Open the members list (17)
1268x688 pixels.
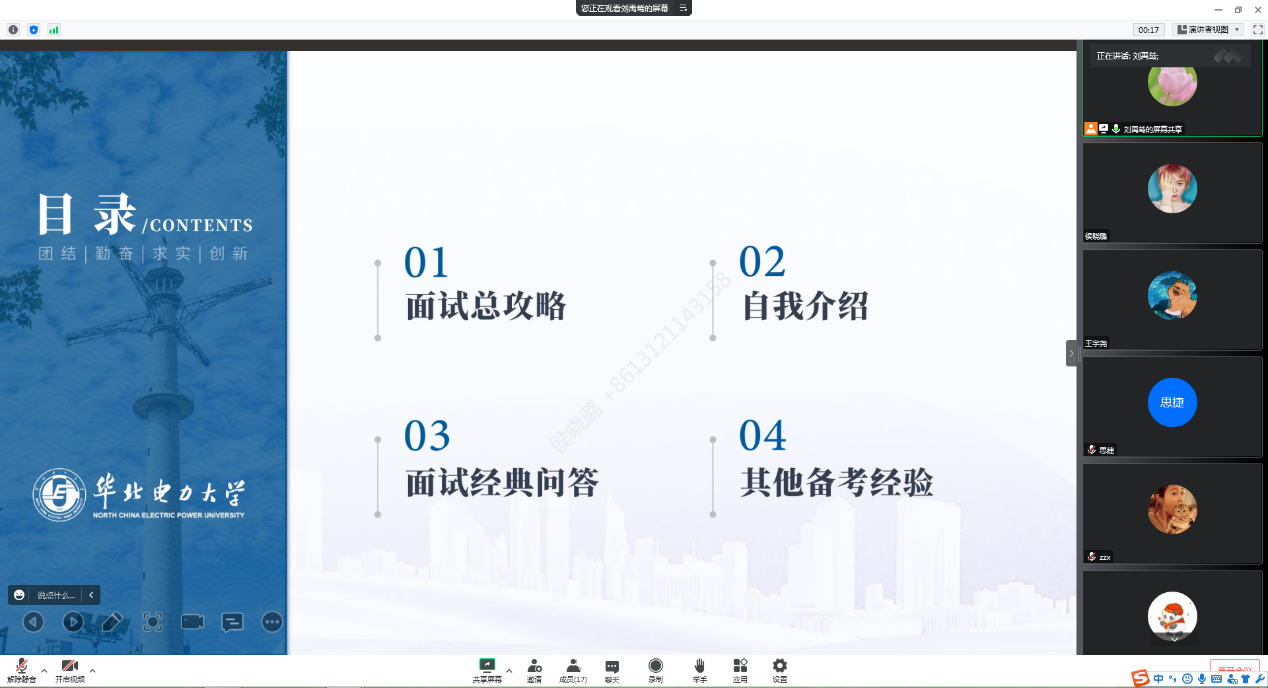tap(573, 668)
